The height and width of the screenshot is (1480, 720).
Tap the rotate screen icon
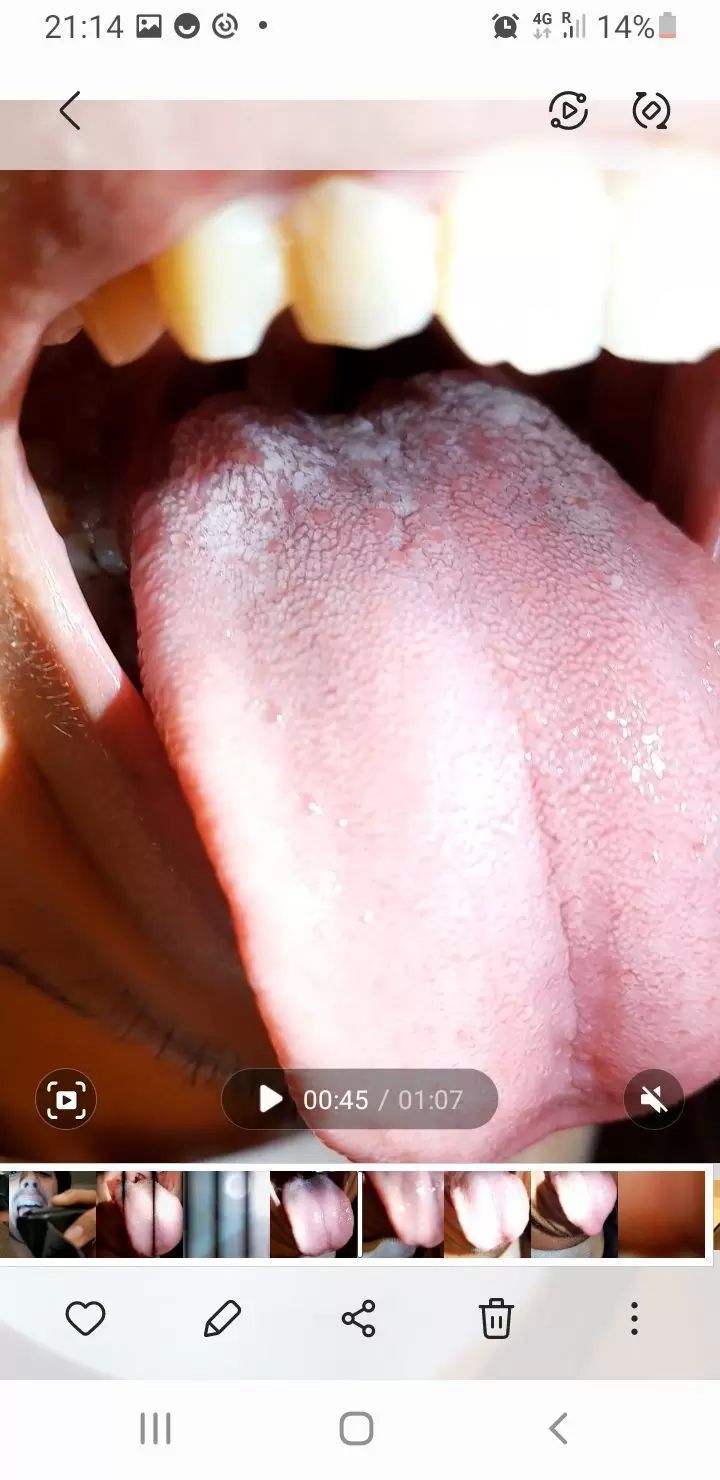[651, 111]
